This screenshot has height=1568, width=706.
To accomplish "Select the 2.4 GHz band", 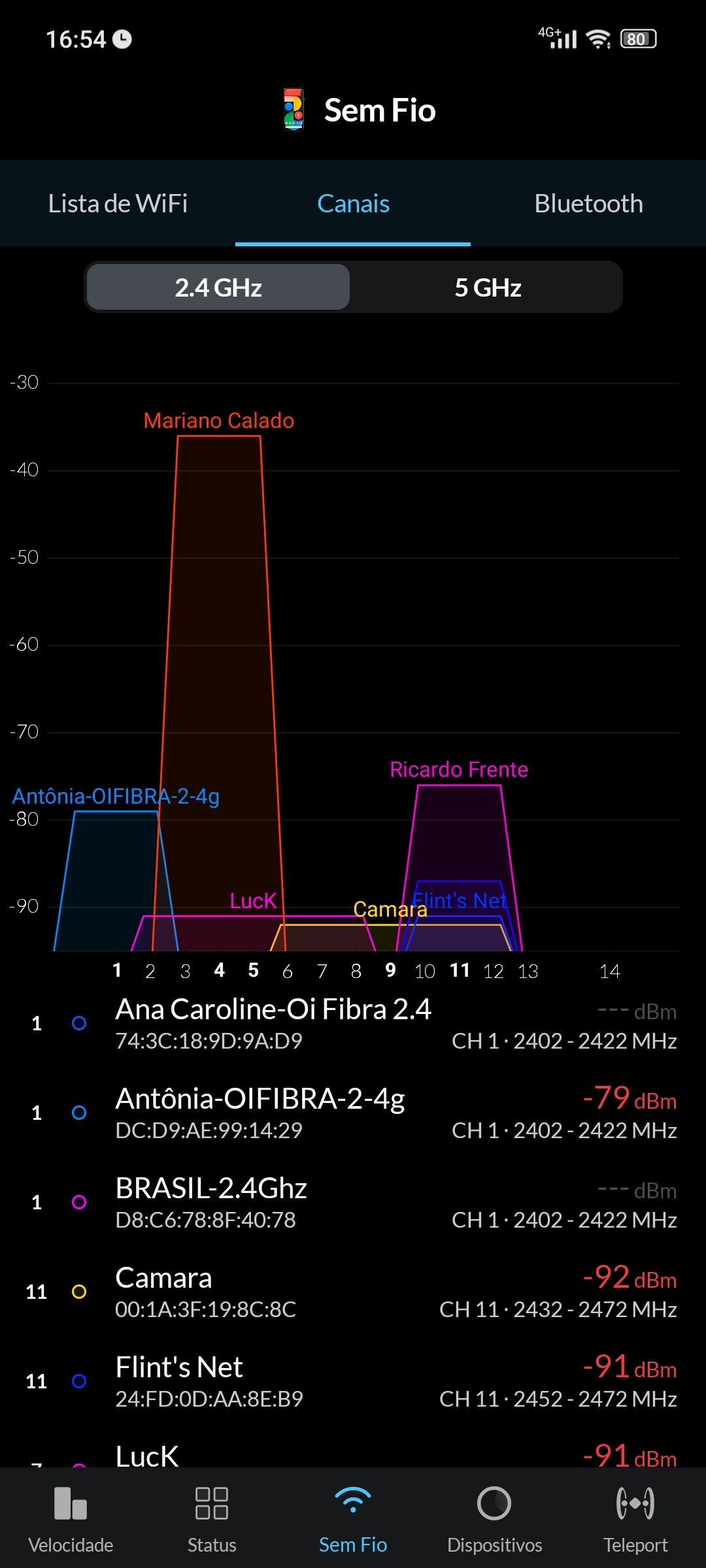I will [x=218, y=287].
